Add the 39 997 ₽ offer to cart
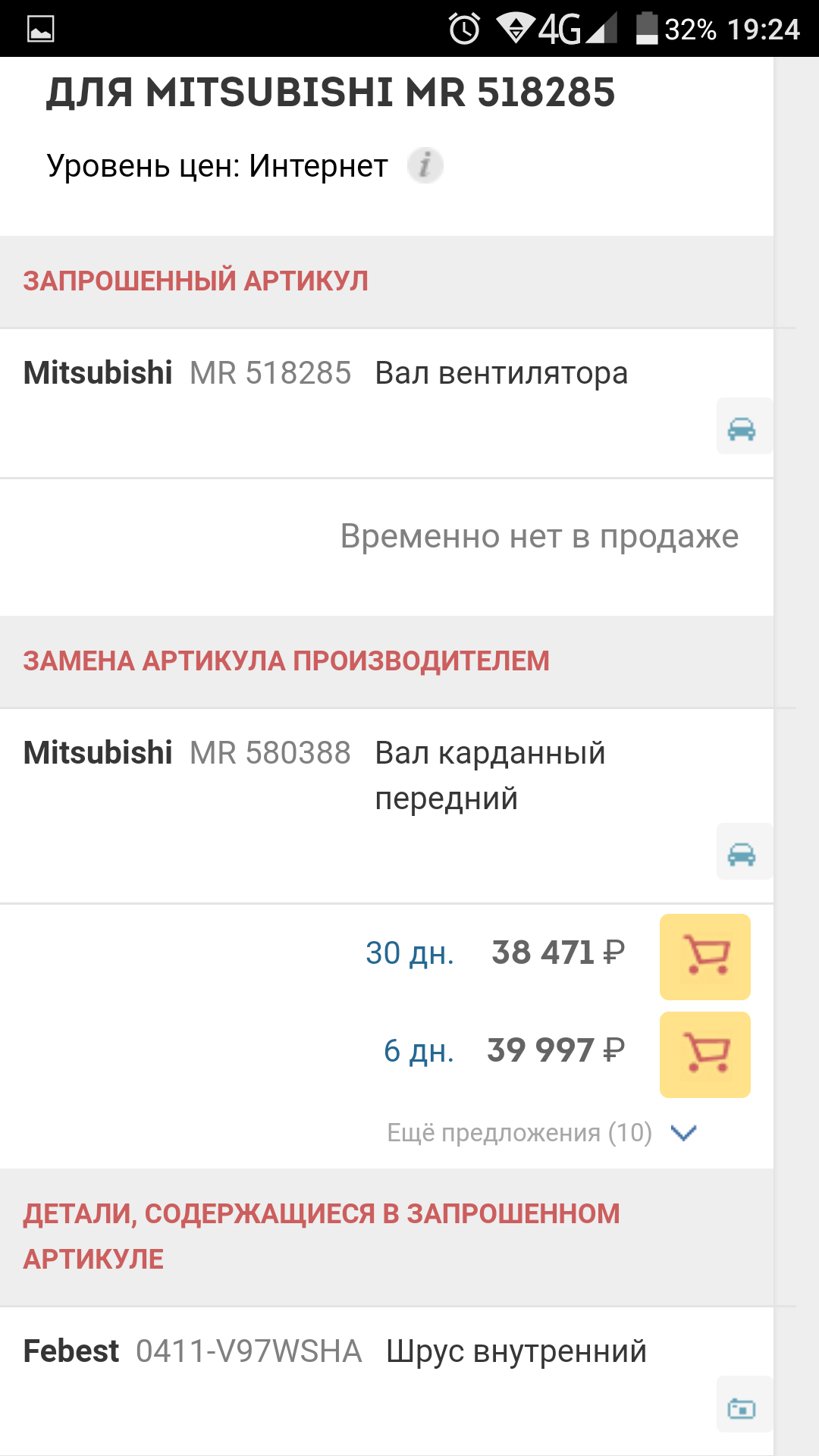 tap(704, 1054)
